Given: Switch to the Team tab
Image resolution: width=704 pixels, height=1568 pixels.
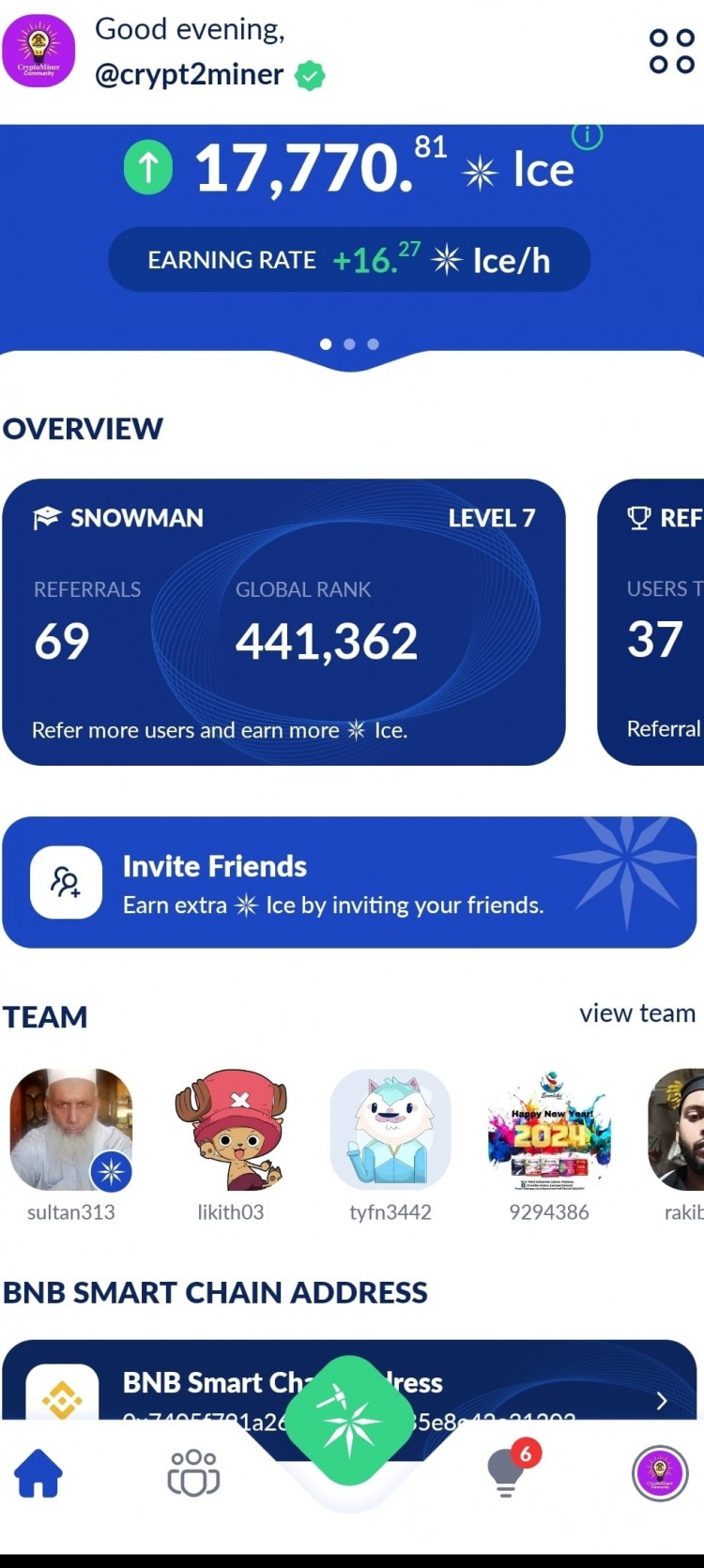Looking at the screenshot, I should 193,1473.
